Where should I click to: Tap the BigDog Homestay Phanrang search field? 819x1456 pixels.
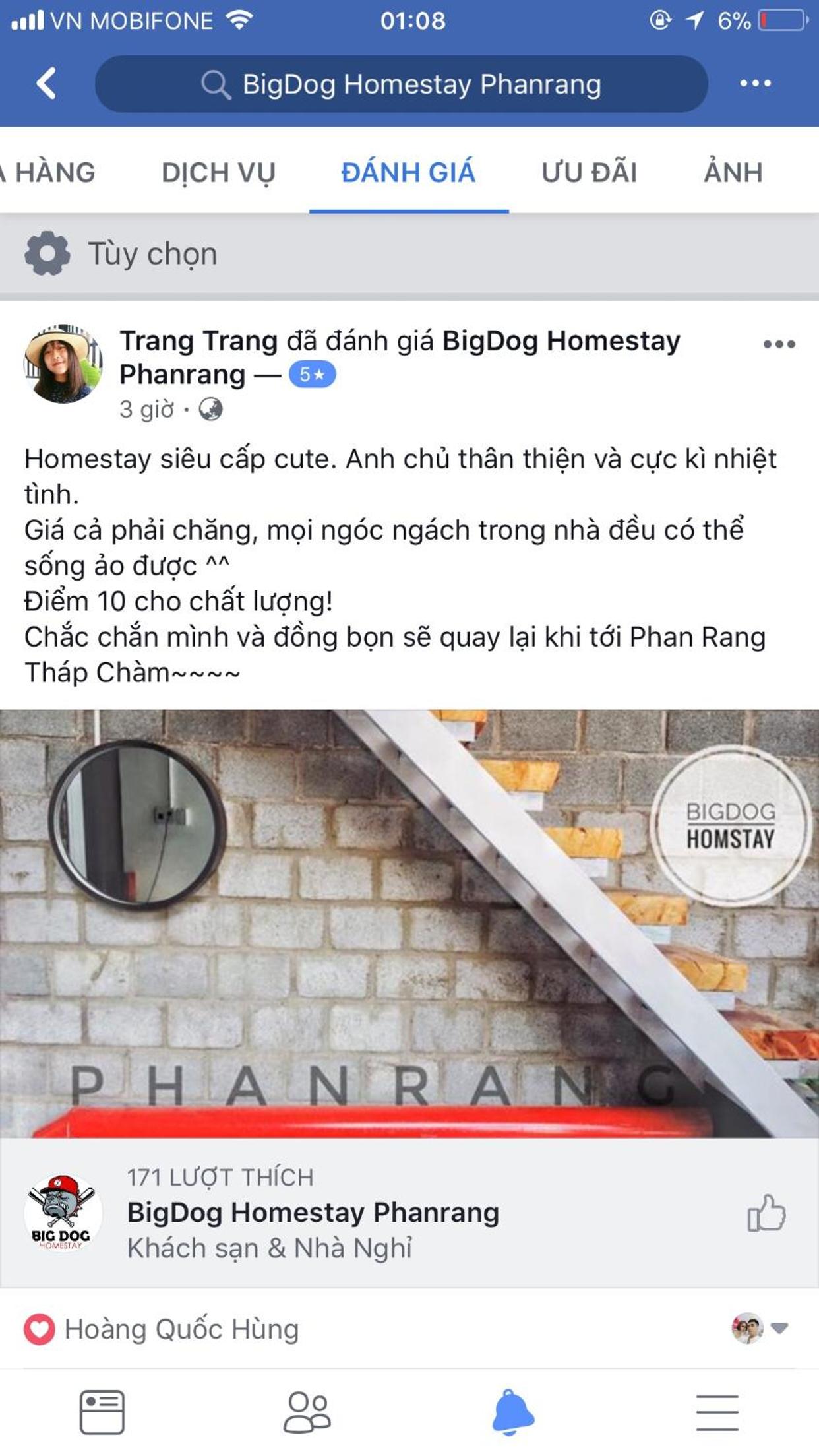tap(402, 84)
